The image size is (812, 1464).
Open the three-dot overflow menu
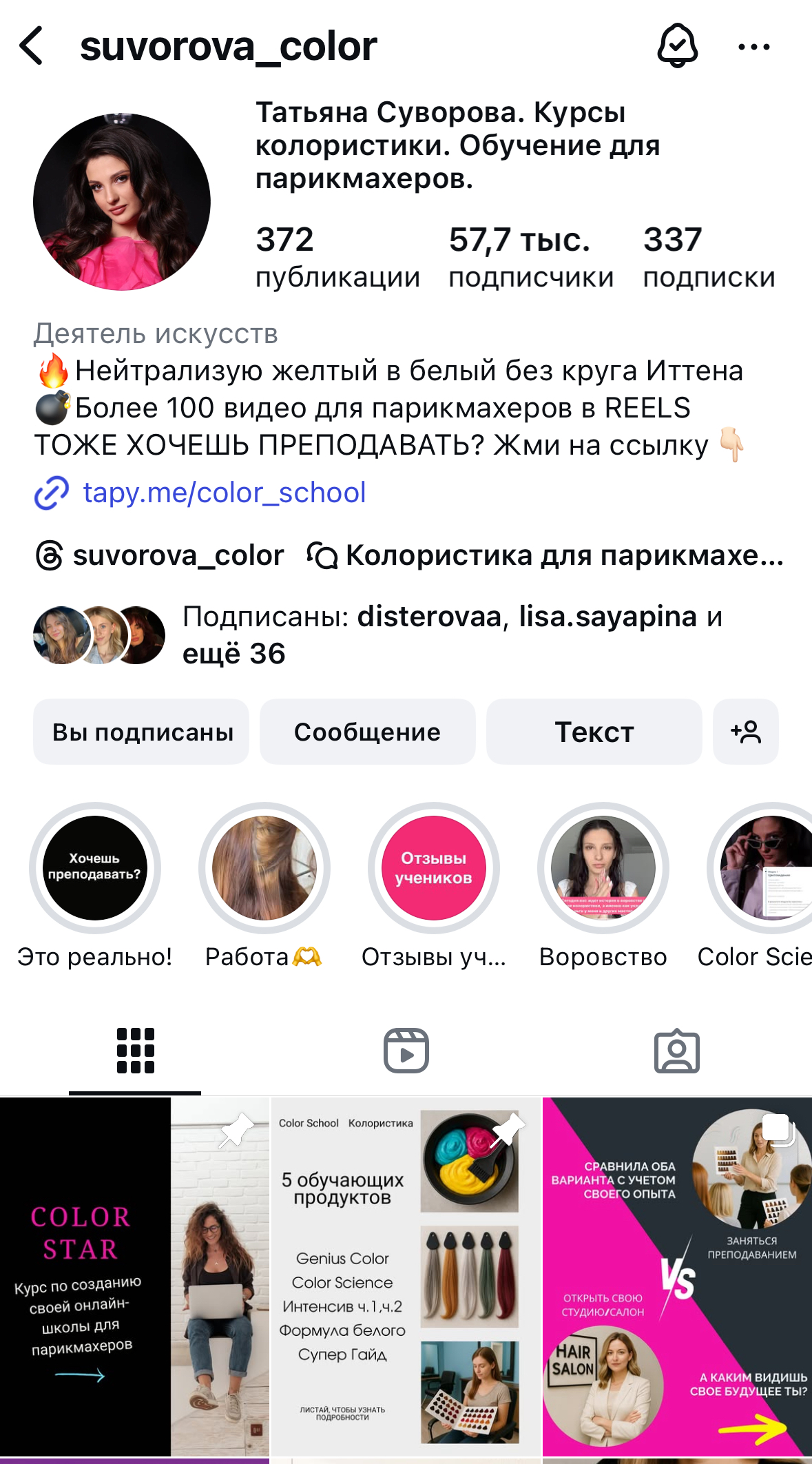click(x=753, y=47)
